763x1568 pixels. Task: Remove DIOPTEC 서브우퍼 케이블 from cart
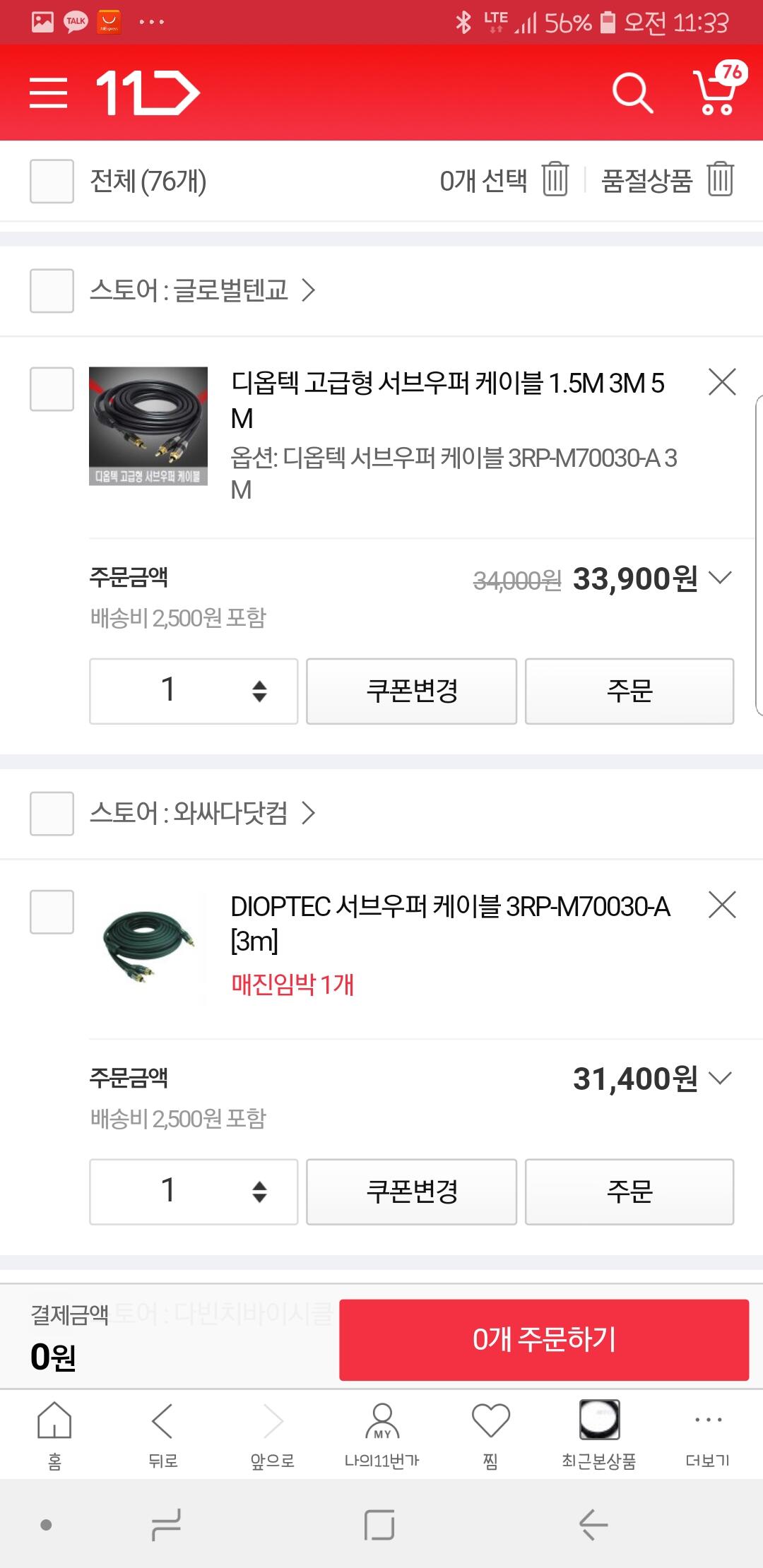[722, 905]
